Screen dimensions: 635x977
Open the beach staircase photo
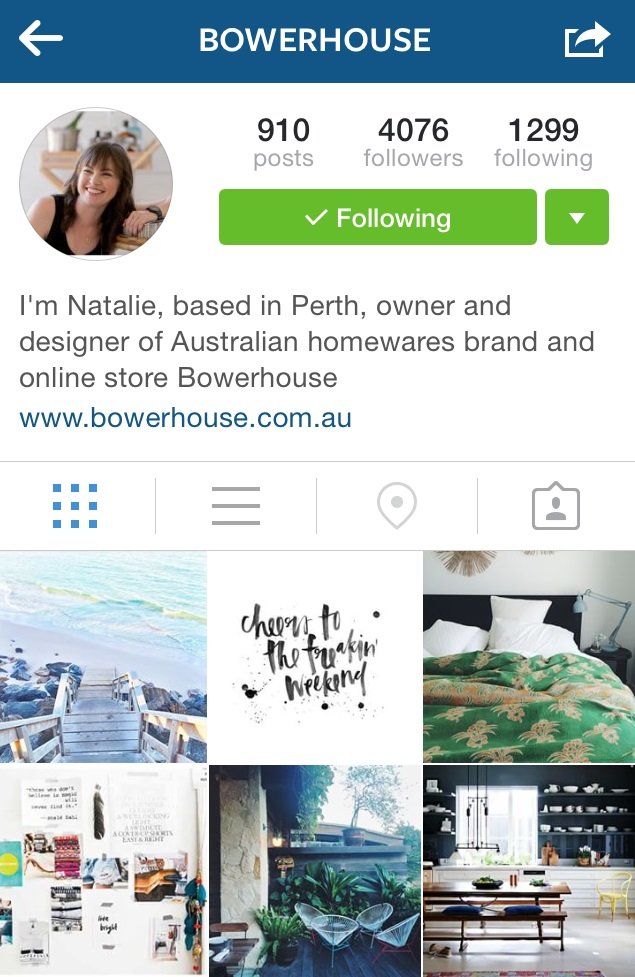(103, 657)
